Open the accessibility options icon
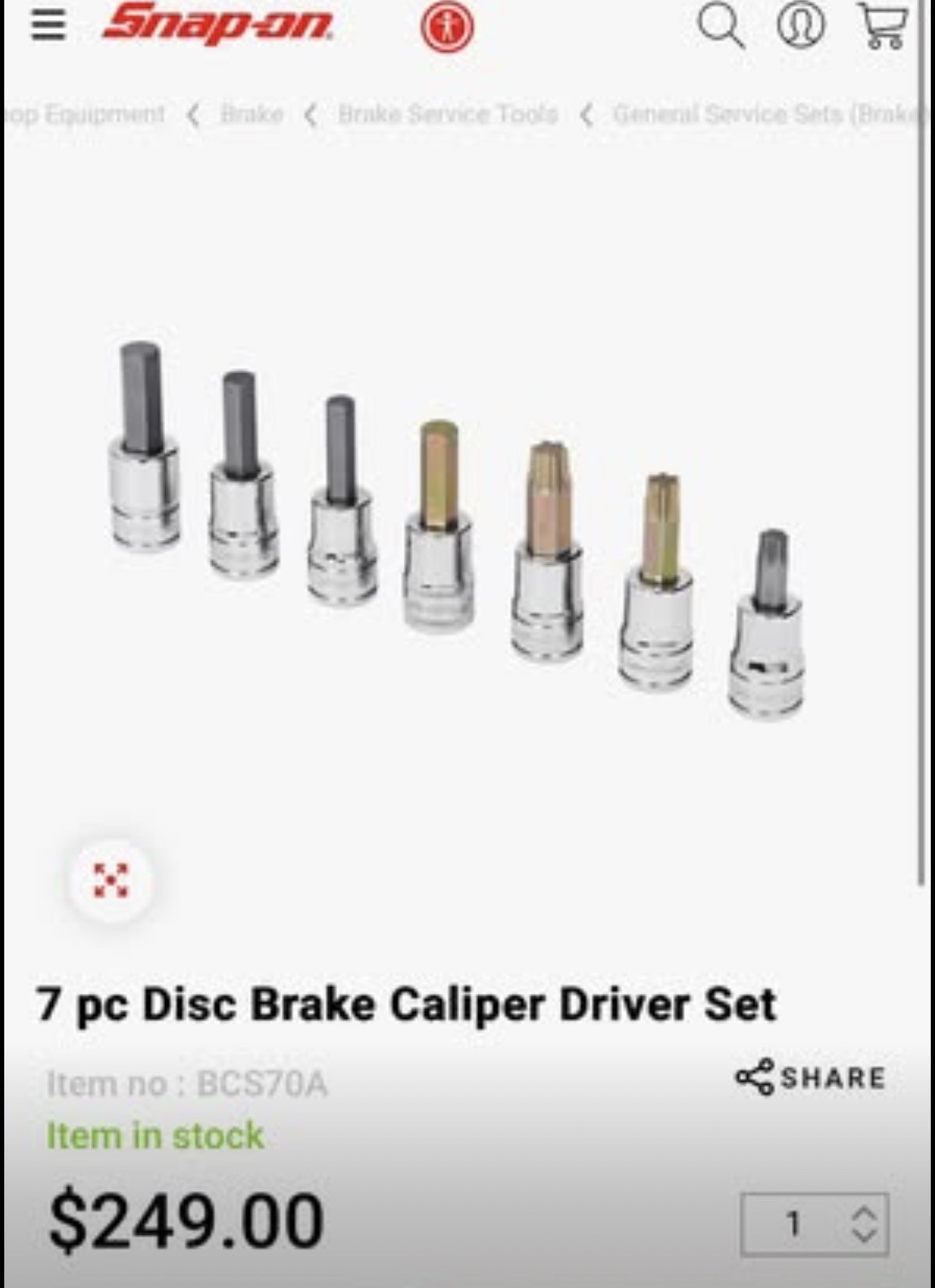The height and width of the screenshot is (1288, 935). (447, 28)
